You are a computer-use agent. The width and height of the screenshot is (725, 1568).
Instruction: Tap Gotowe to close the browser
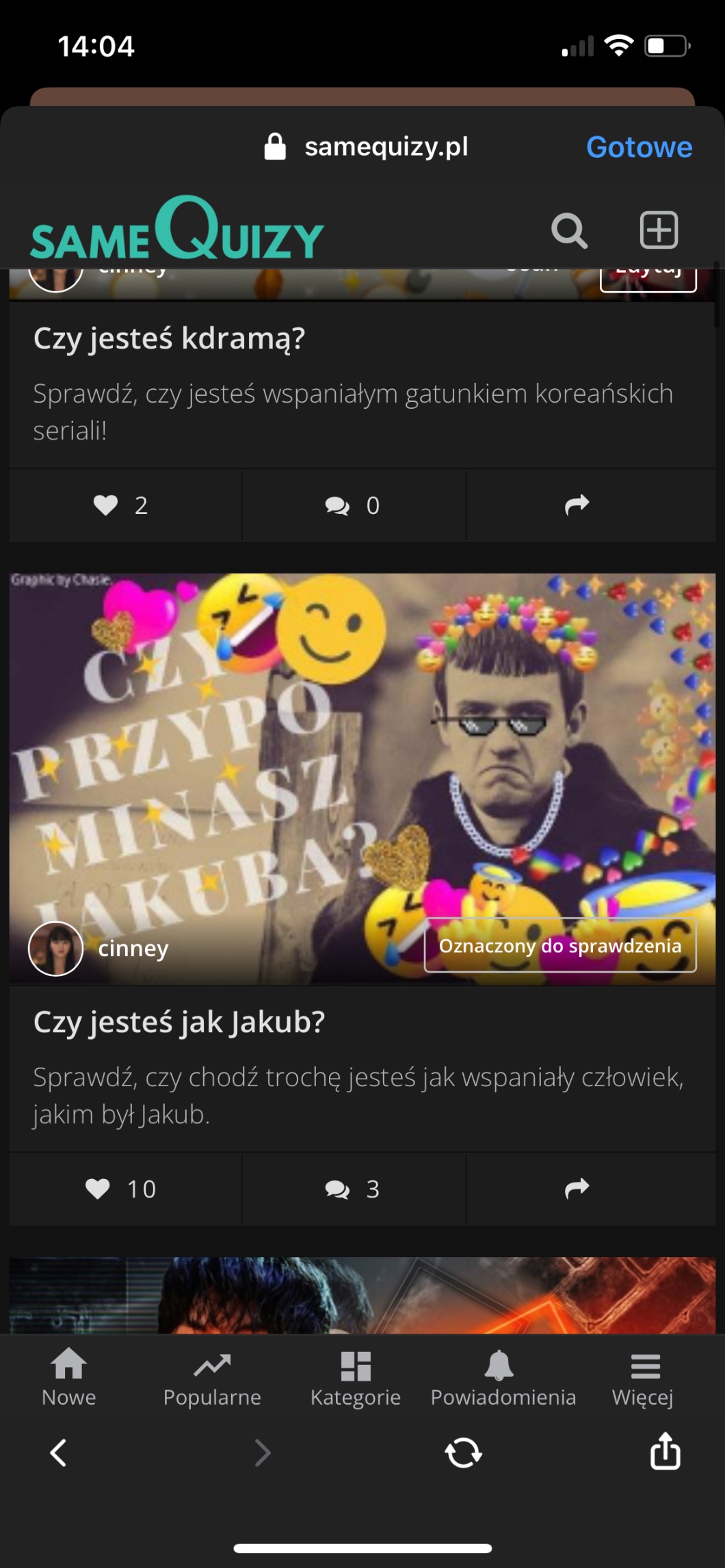639,147
